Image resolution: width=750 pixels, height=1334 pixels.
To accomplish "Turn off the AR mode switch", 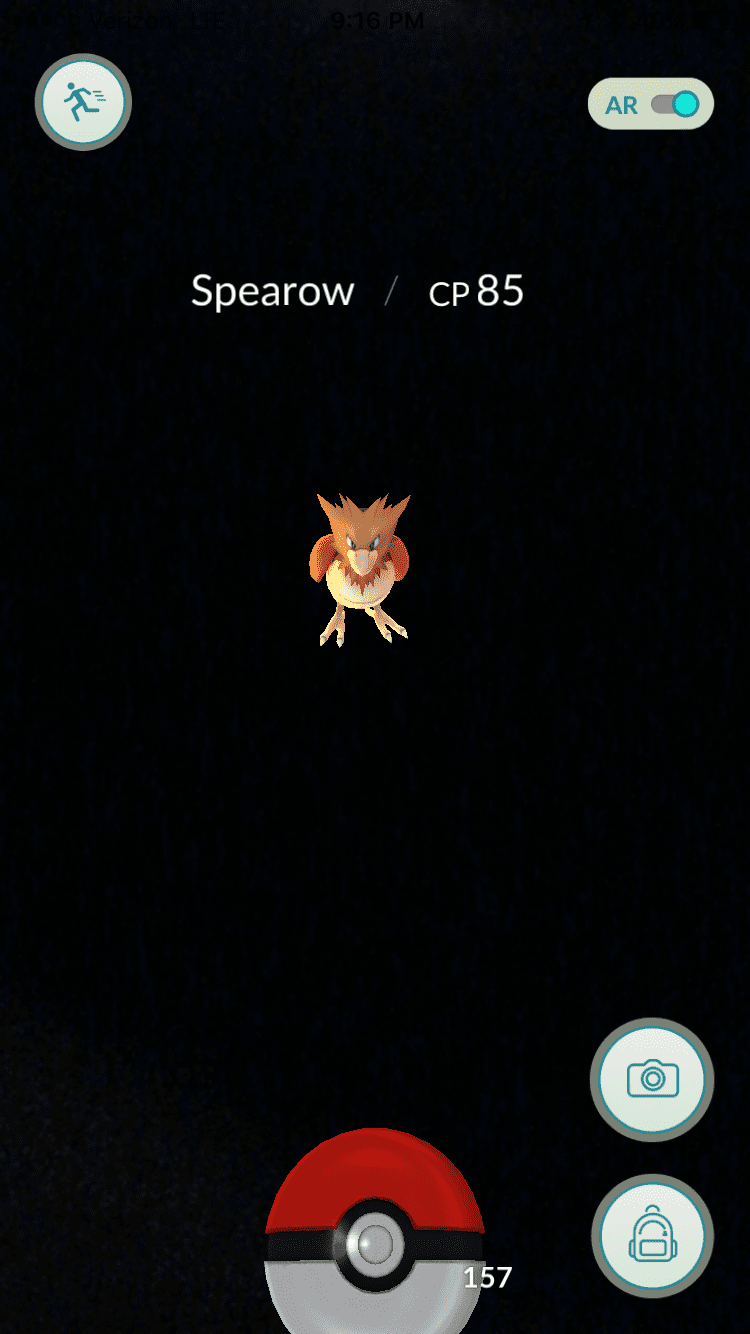I will [x=674, y=105].
